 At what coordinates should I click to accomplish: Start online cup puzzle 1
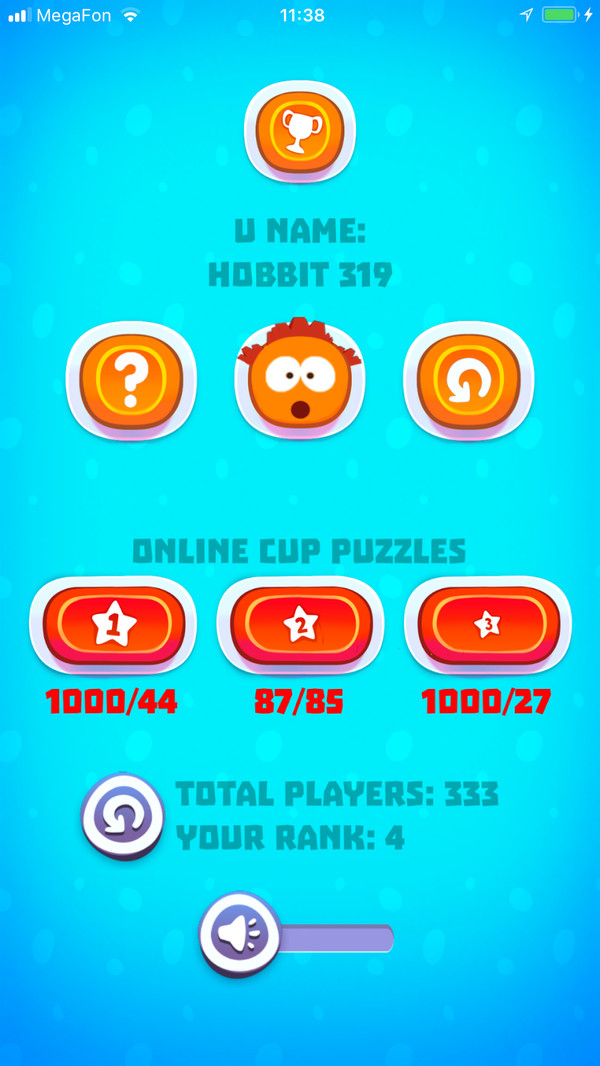coord(113,626)
